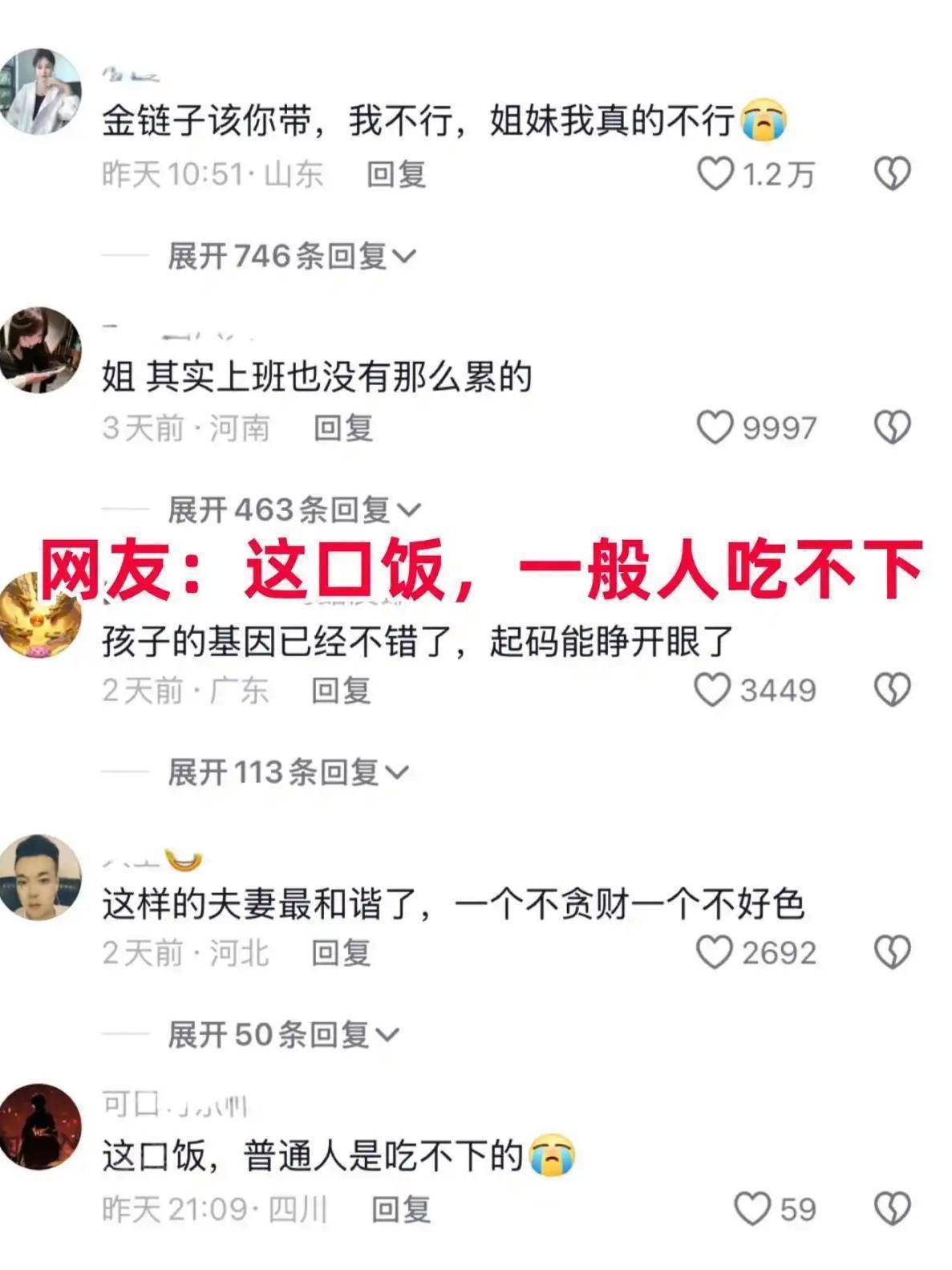Reply to the comment 金链子该你带
This screenshot has height=1270, width=952.
(x=395, y=174)
